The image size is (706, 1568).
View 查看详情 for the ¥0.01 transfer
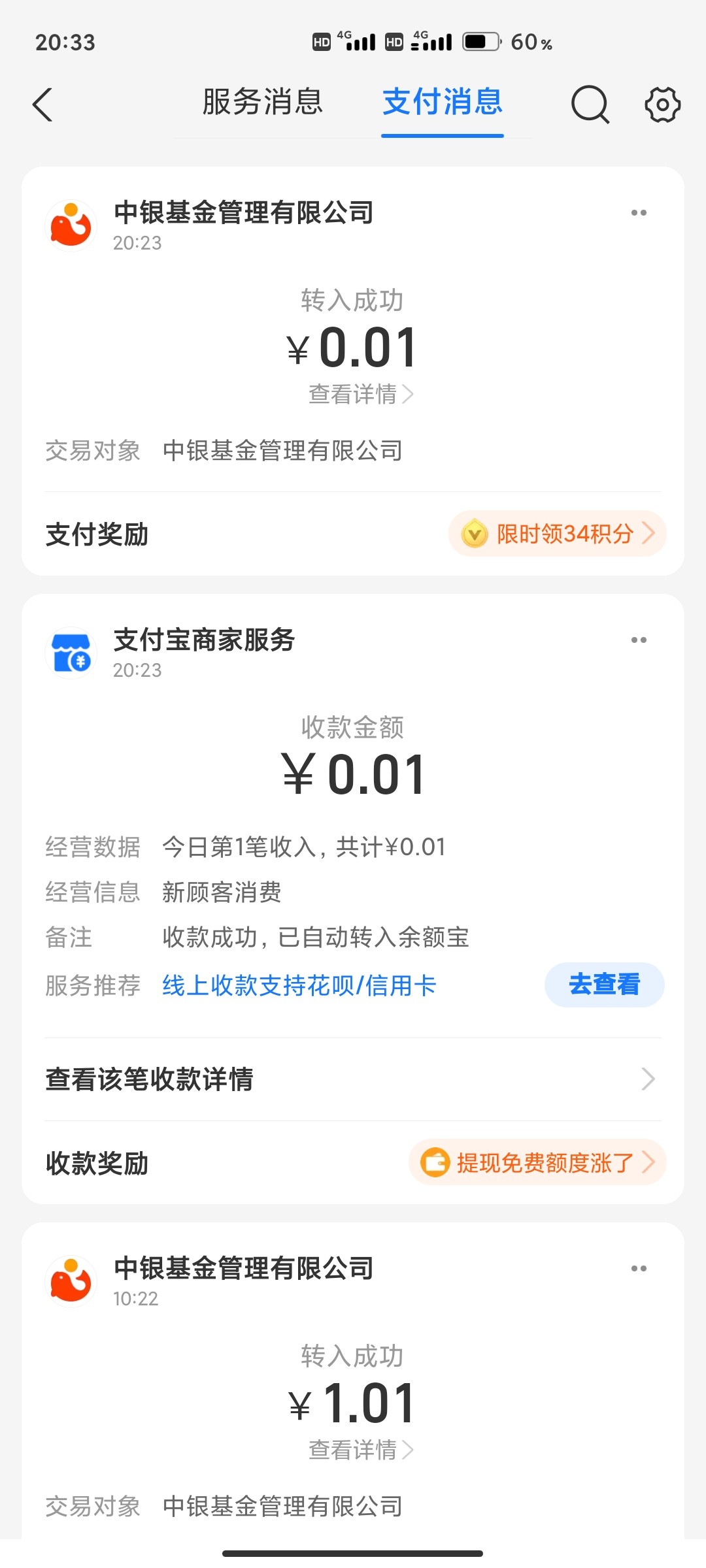(x=360, y=395)
